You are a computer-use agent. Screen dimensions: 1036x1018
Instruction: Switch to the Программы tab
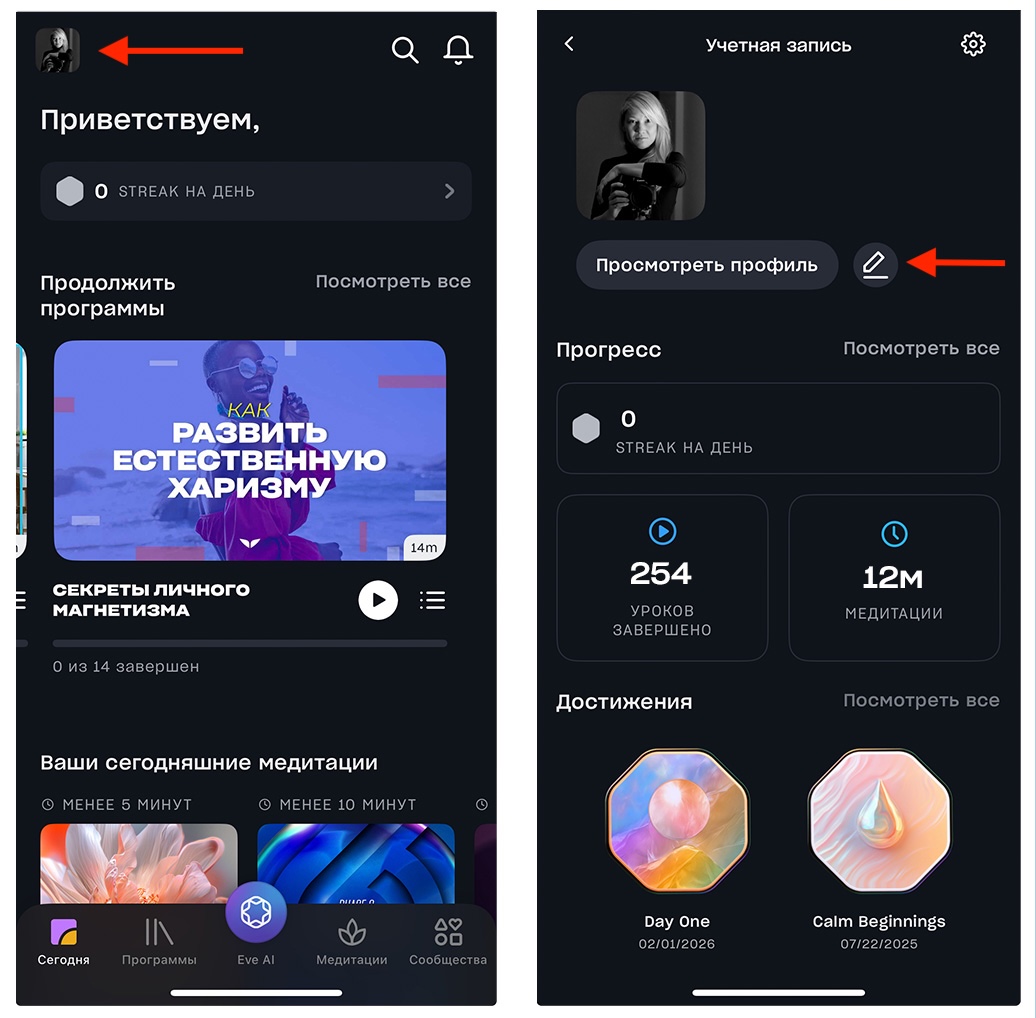(159, 942)
